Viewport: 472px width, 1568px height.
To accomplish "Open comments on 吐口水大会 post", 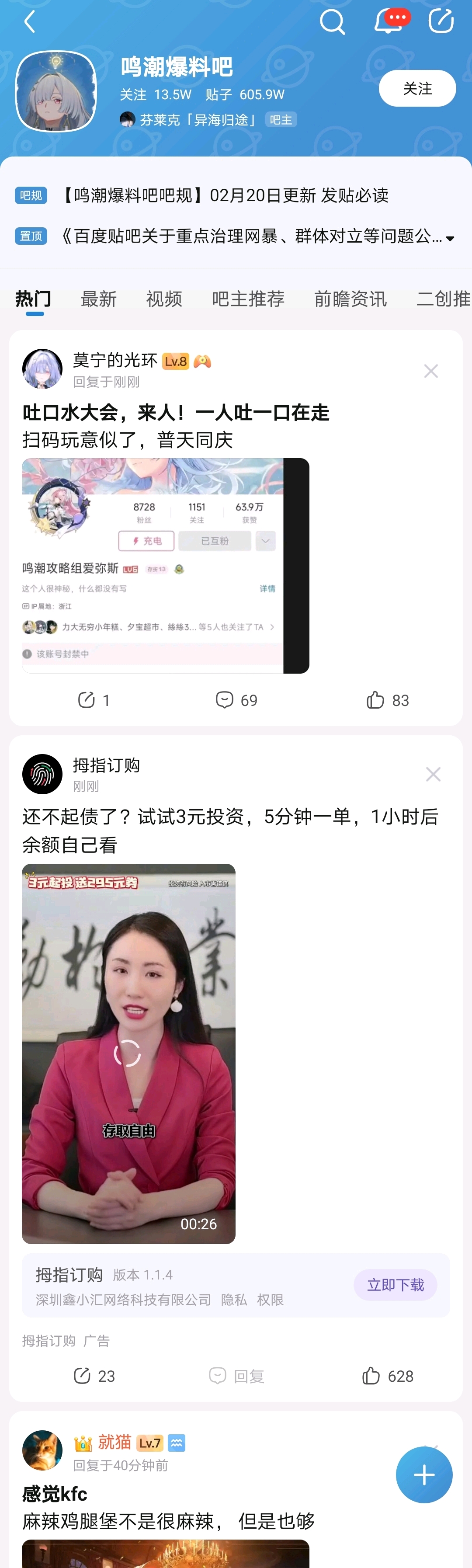I will 236,700.
